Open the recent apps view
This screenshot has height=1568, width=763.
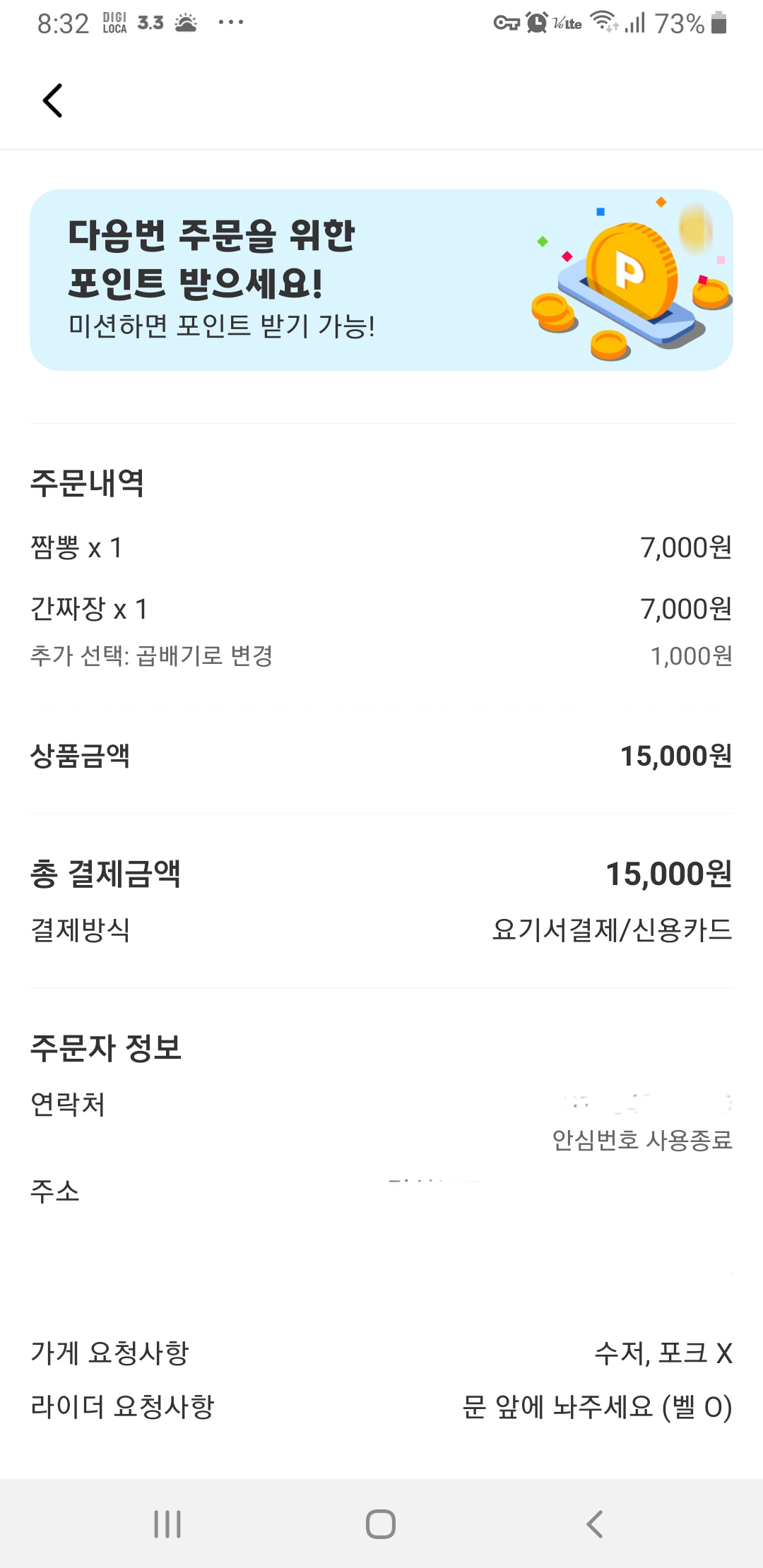pyautogui.click(x=167, y=1524)
